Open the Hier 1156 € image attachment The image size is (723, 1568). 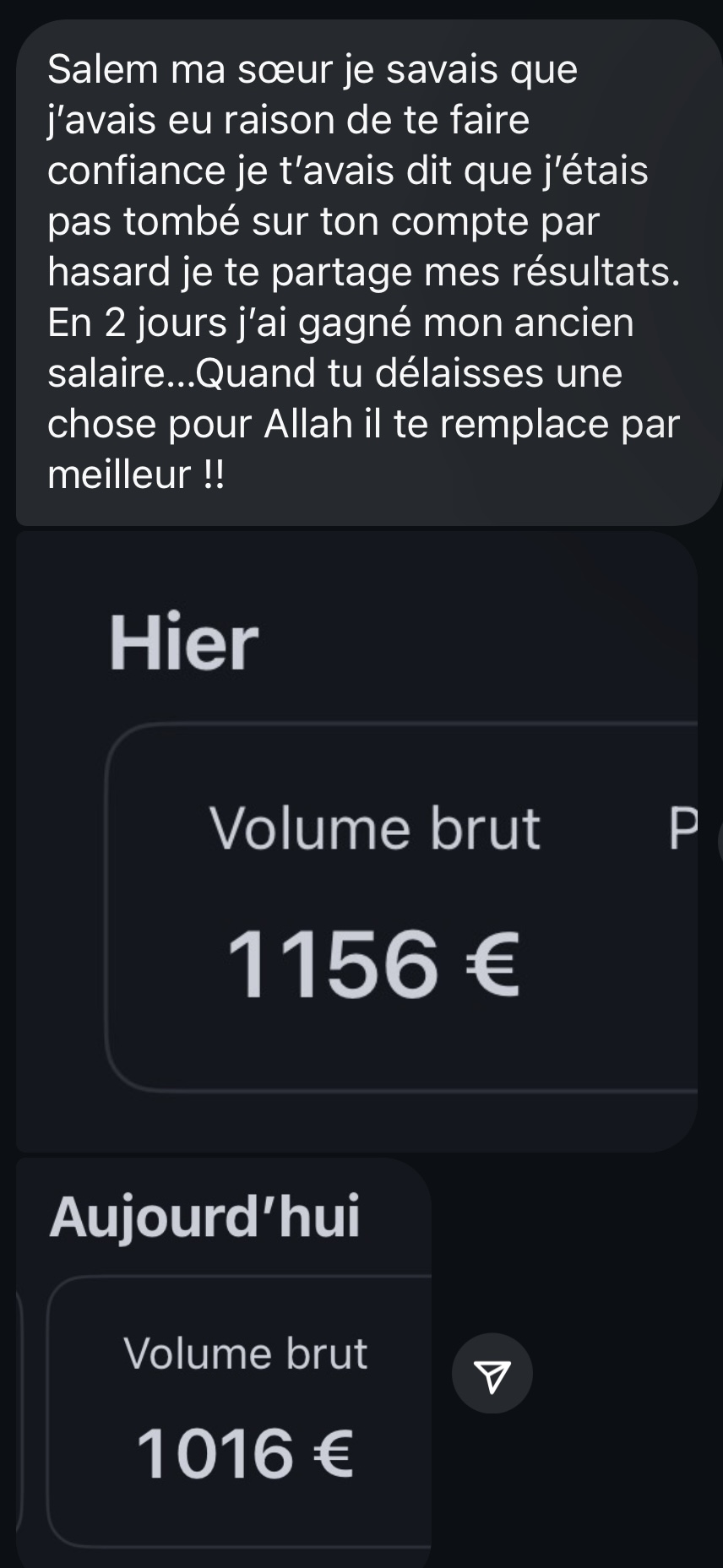(356, 841)
